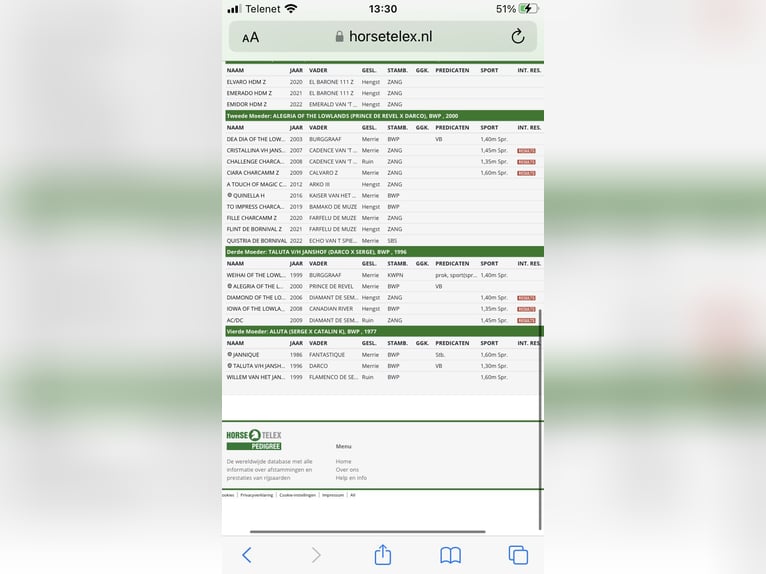Open the Home footer link
This screenshot has width=766, height=574.
[x=344, y=461]
